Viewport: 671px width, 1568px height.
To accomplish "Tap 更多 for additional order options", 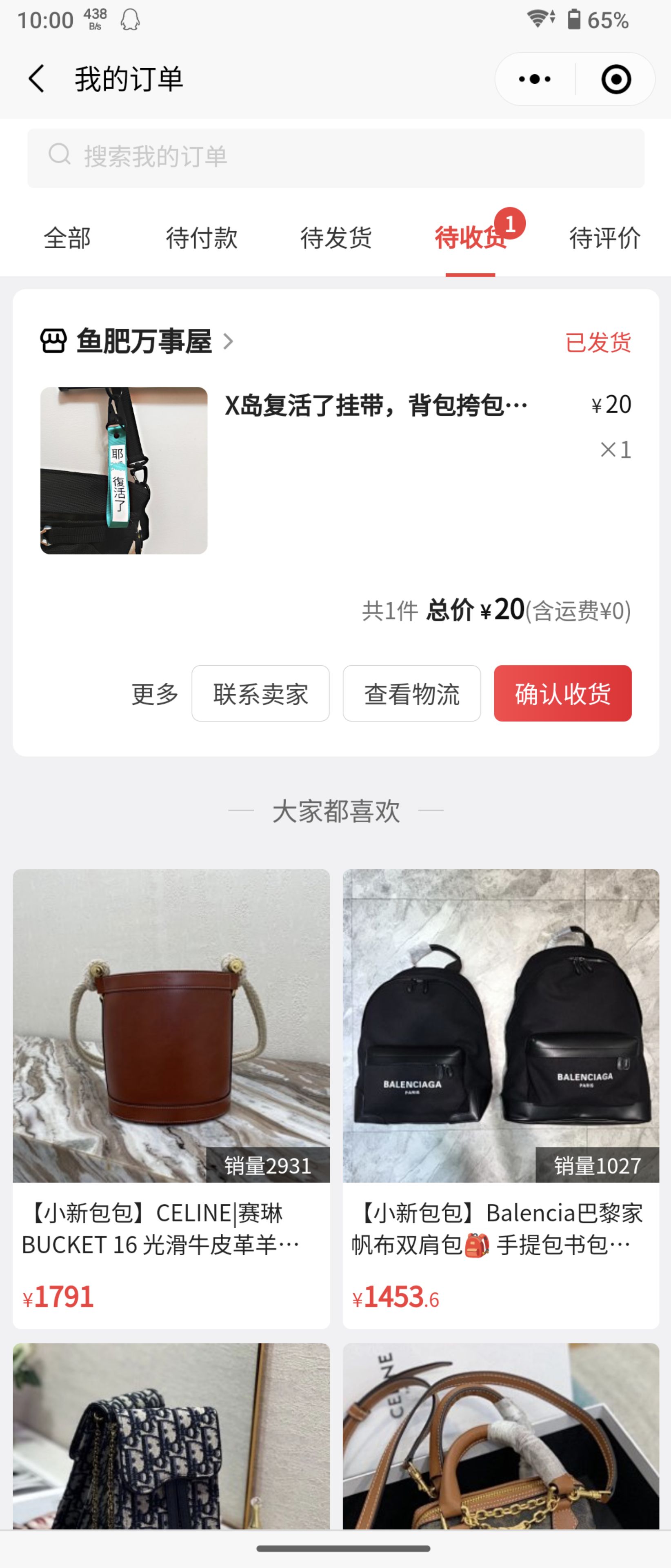I will 155,694.
